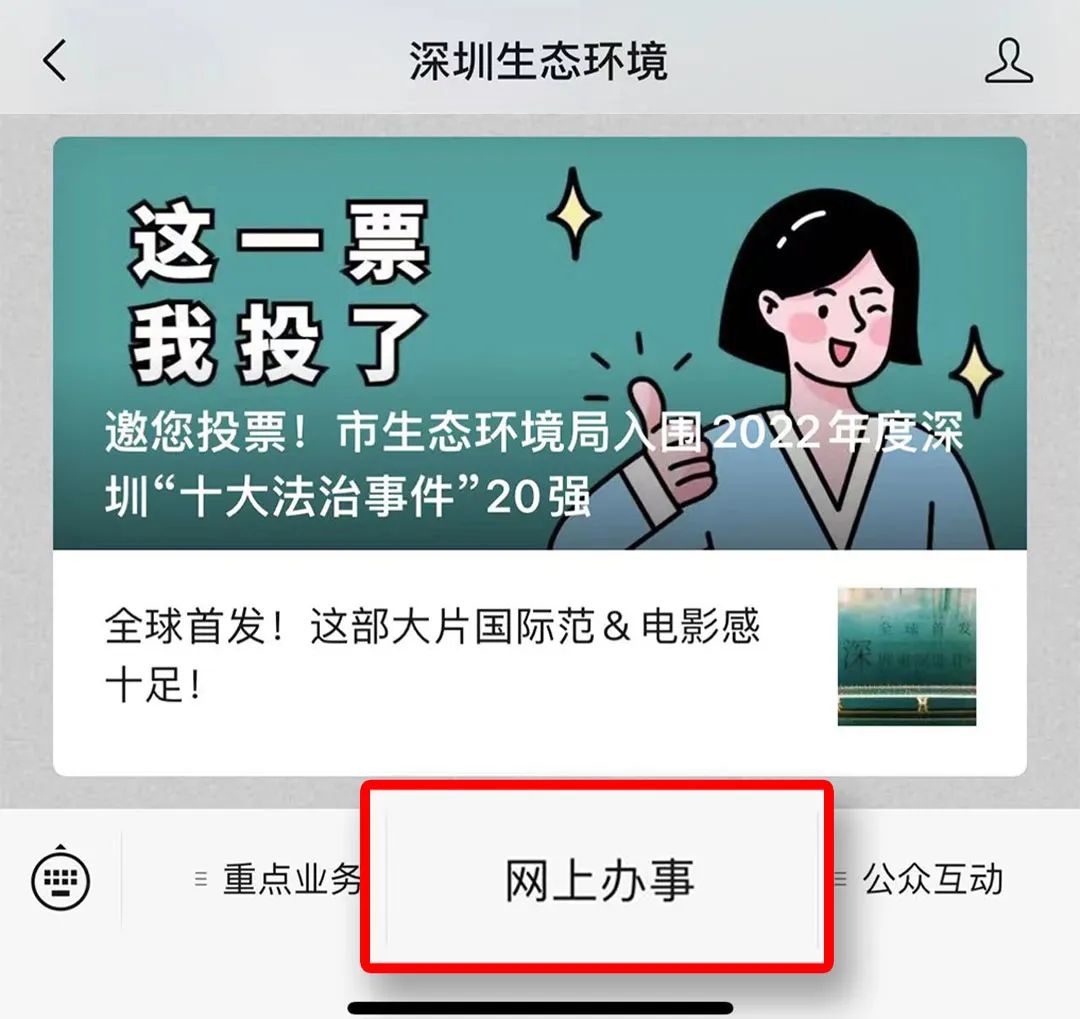Open the 网上办事 menu

tap(598, 880)
